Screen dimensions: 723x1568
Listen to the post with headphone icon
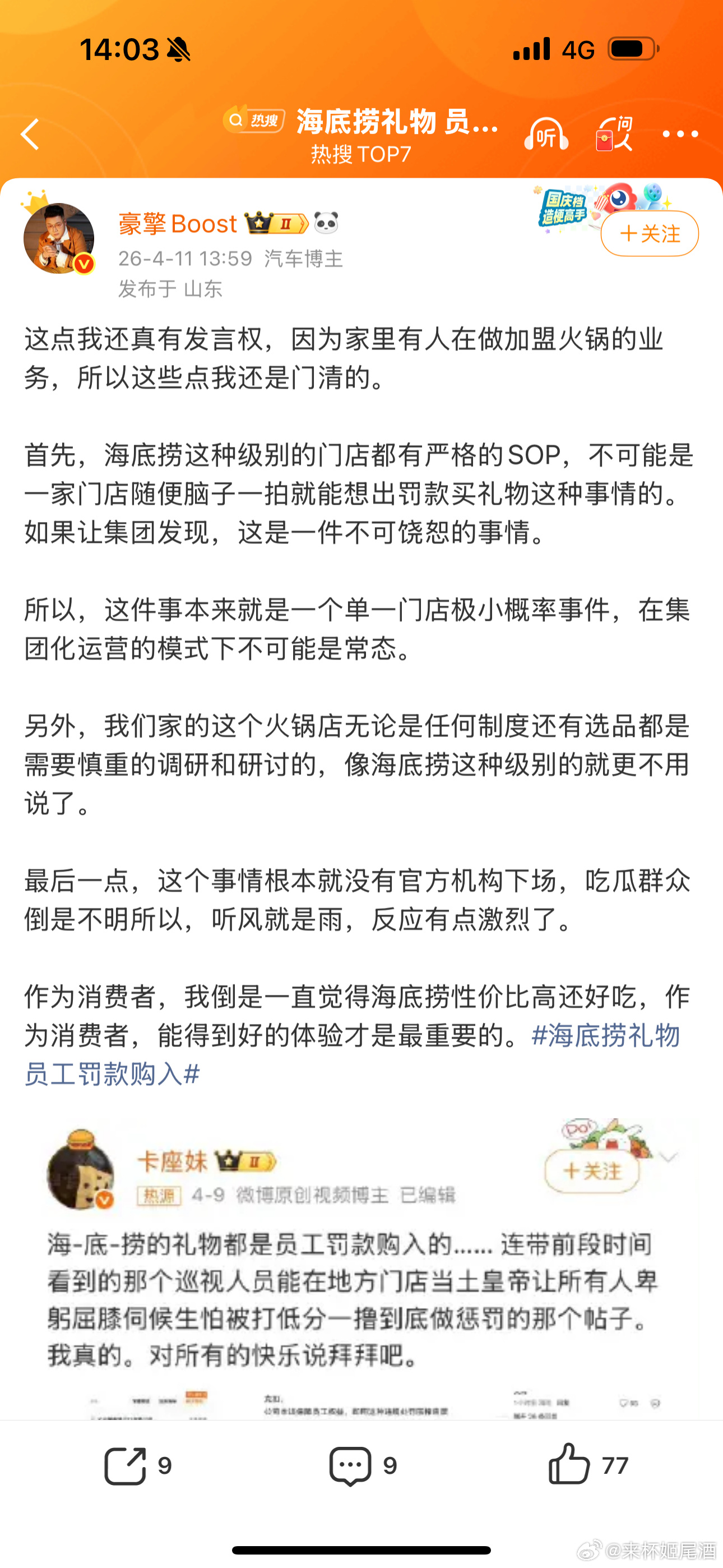pos(546,135)
